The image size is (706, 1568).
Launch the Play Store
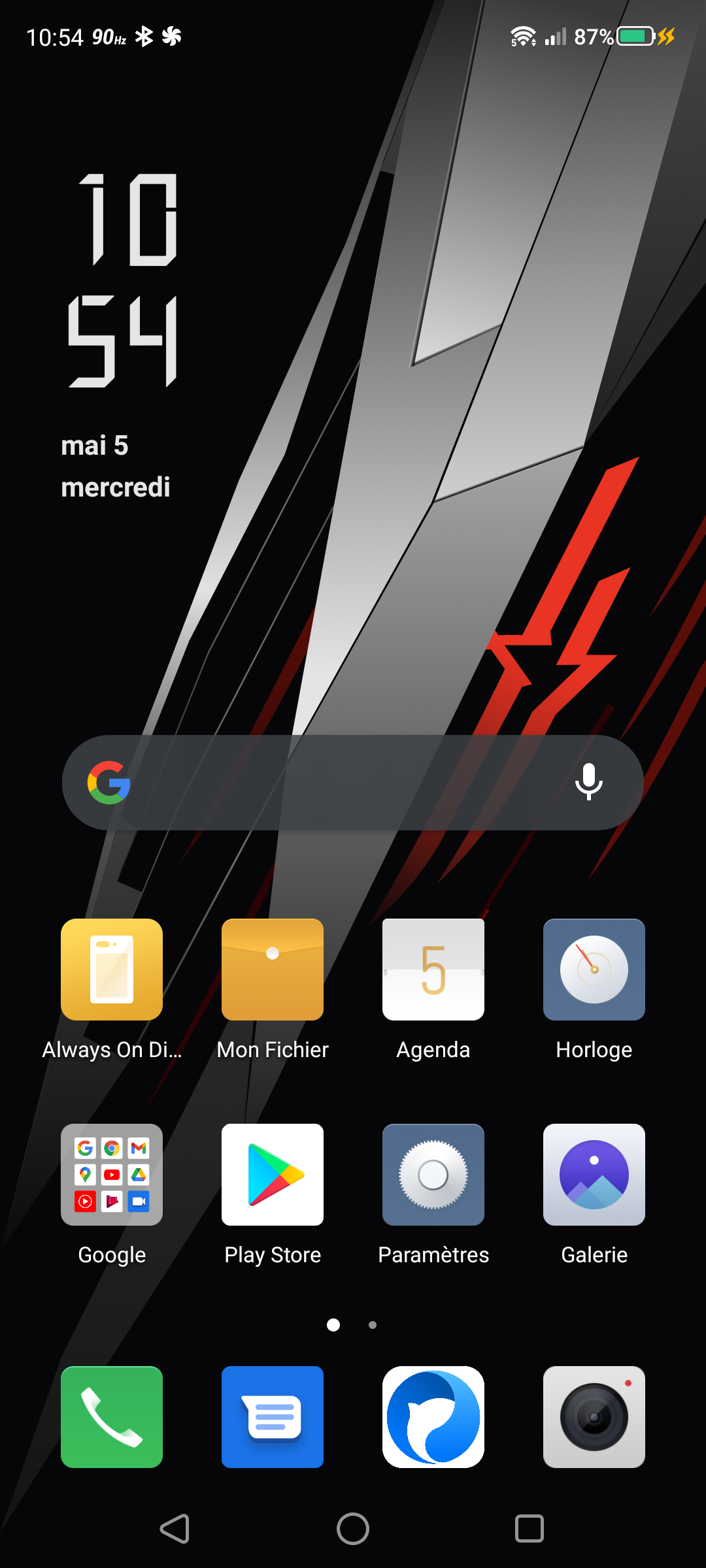273,1175
